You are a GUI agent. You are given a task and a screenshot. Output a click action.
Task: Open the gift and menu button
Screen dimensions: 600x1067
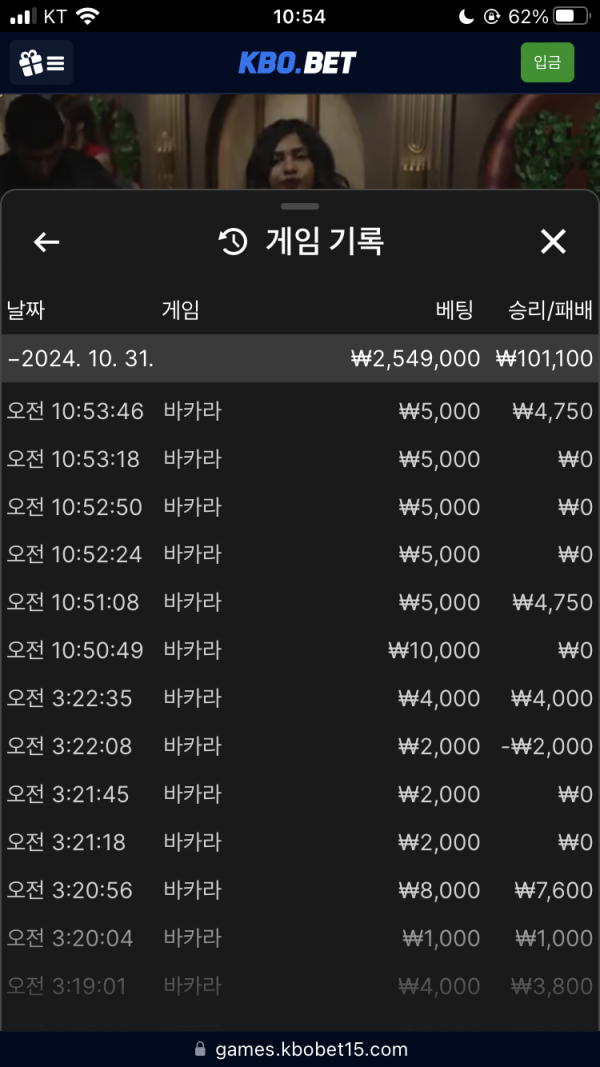click(41, 63)
